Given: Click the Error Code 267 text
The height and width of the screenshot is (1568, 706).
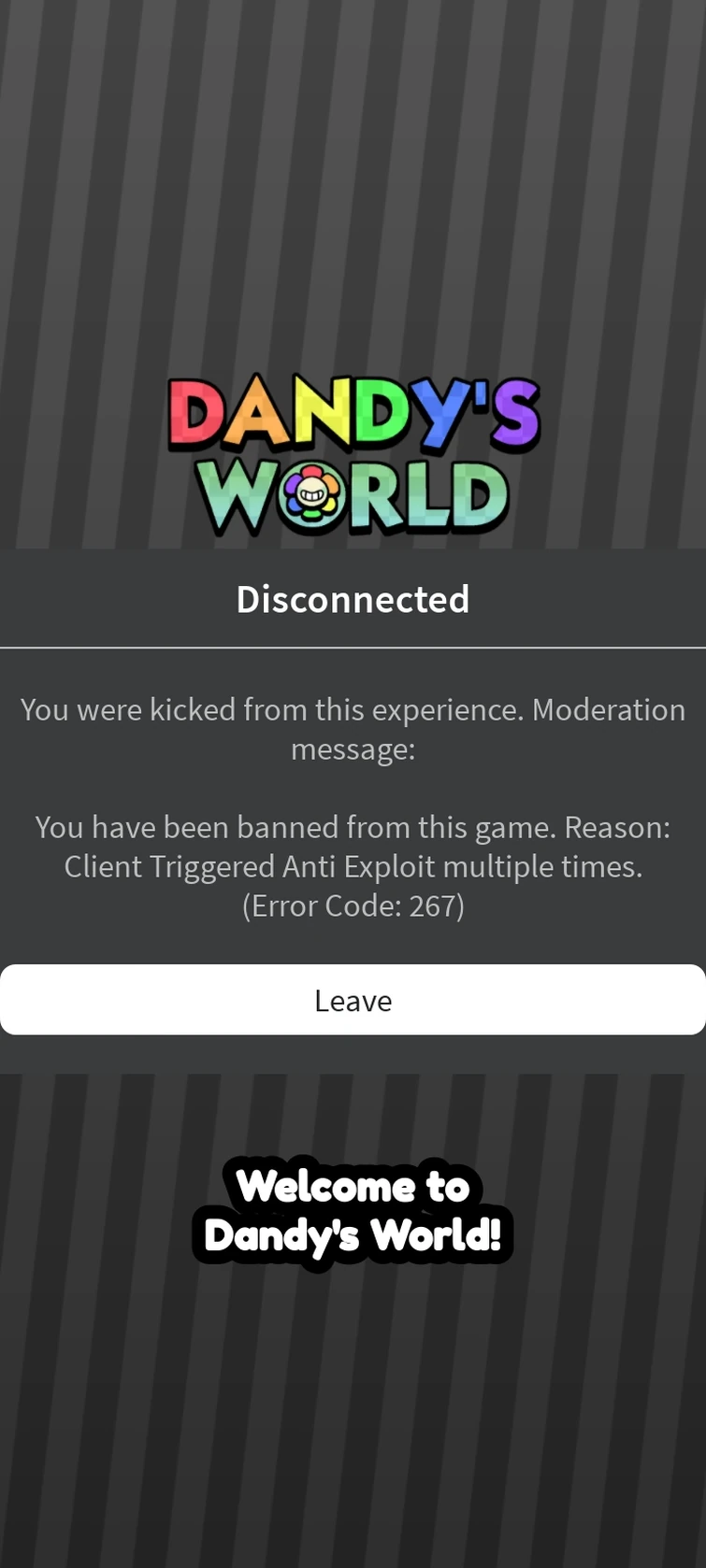Looking at the screenshot, I should coord(353,905).
